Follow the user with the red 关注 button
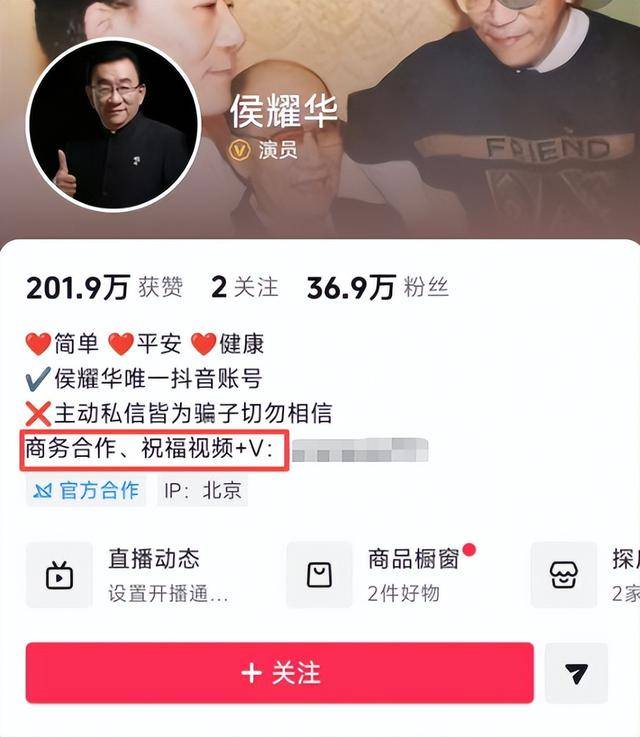 tap(279, 673)
